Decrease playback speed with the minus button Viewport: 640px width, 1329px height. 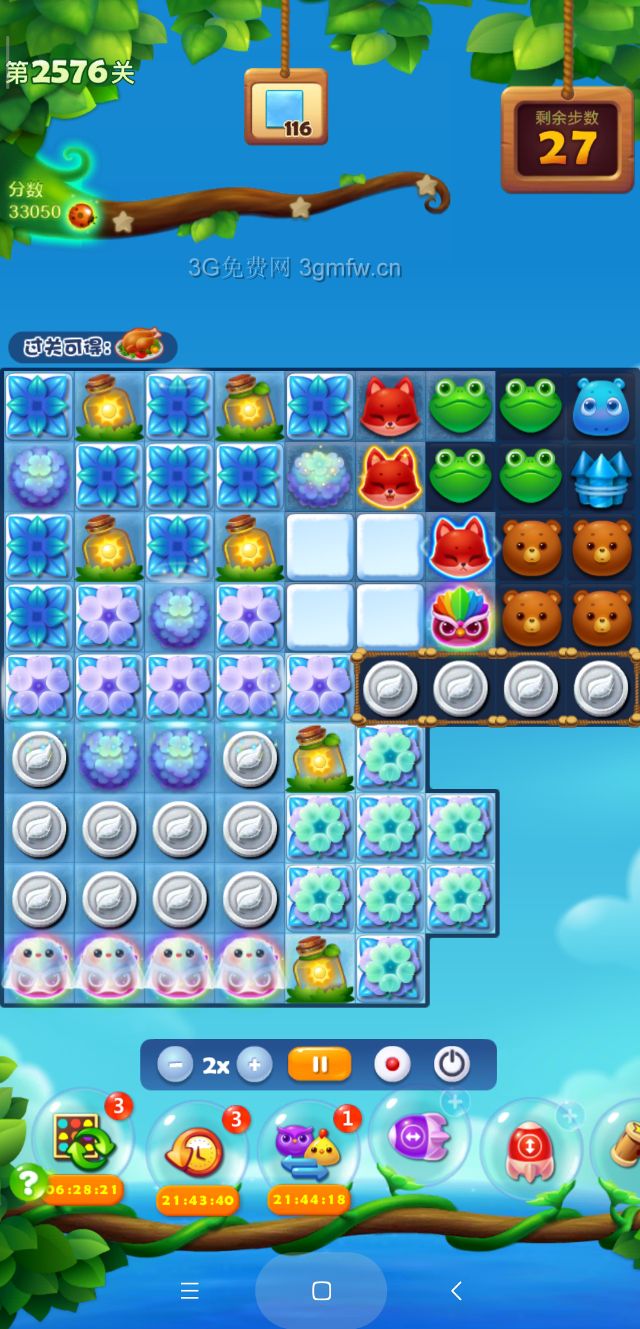175,1065
